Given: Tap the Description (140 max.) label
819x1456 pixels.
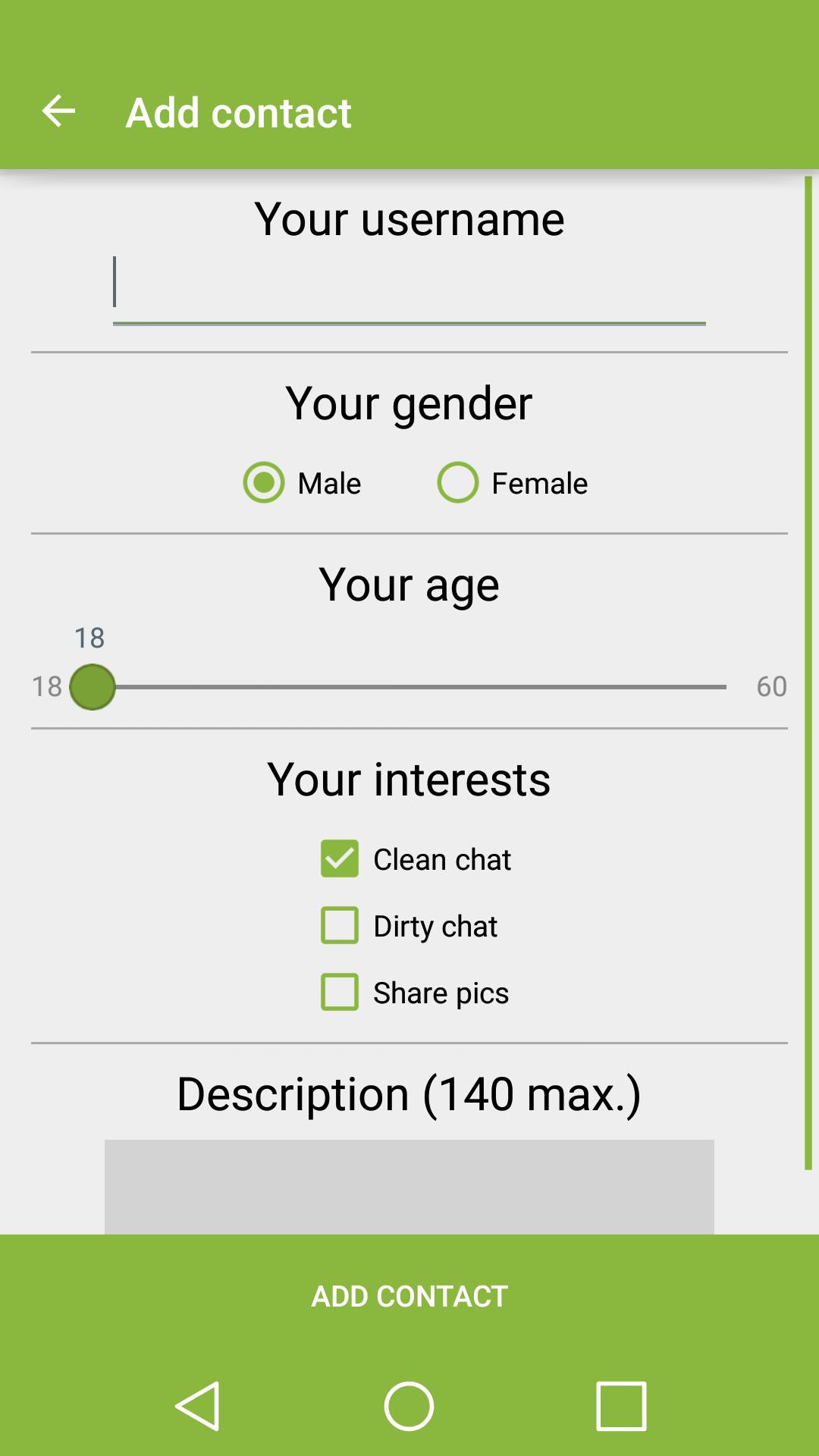Looking at the screenshot, I should pos(409,1093).
